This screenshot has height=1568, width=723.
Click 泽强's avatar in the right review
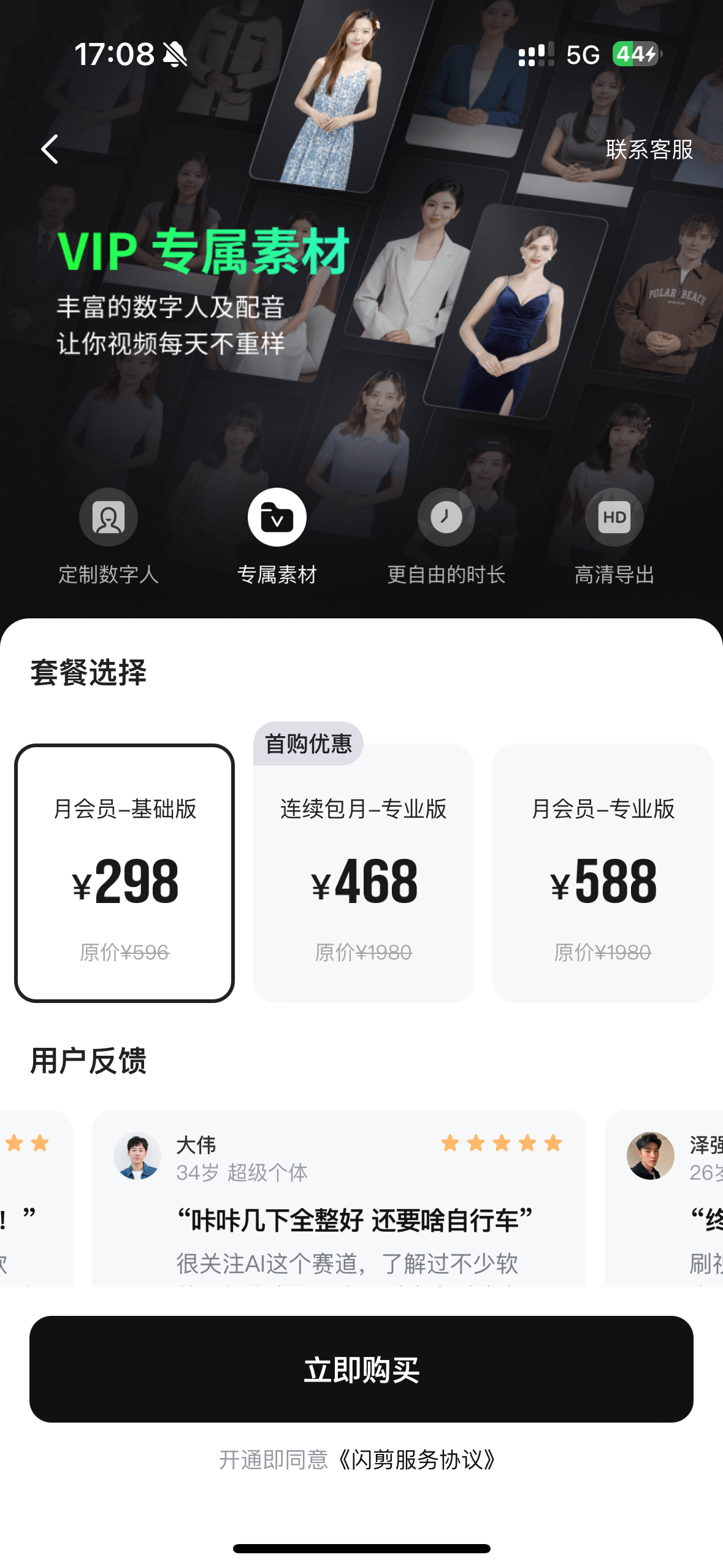[650, 1155]
